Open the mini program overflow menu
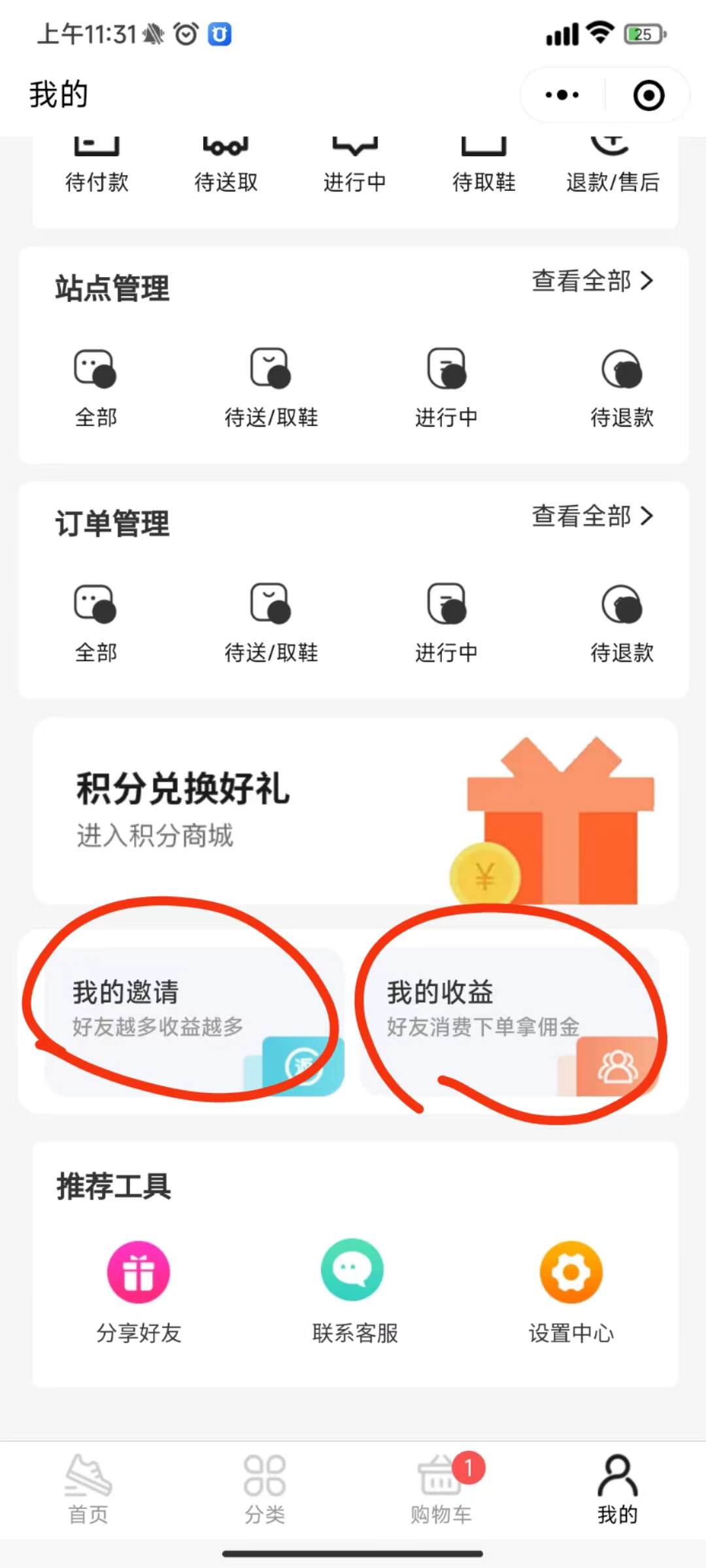Screen dimensions: 706x1568 (562, 95)
